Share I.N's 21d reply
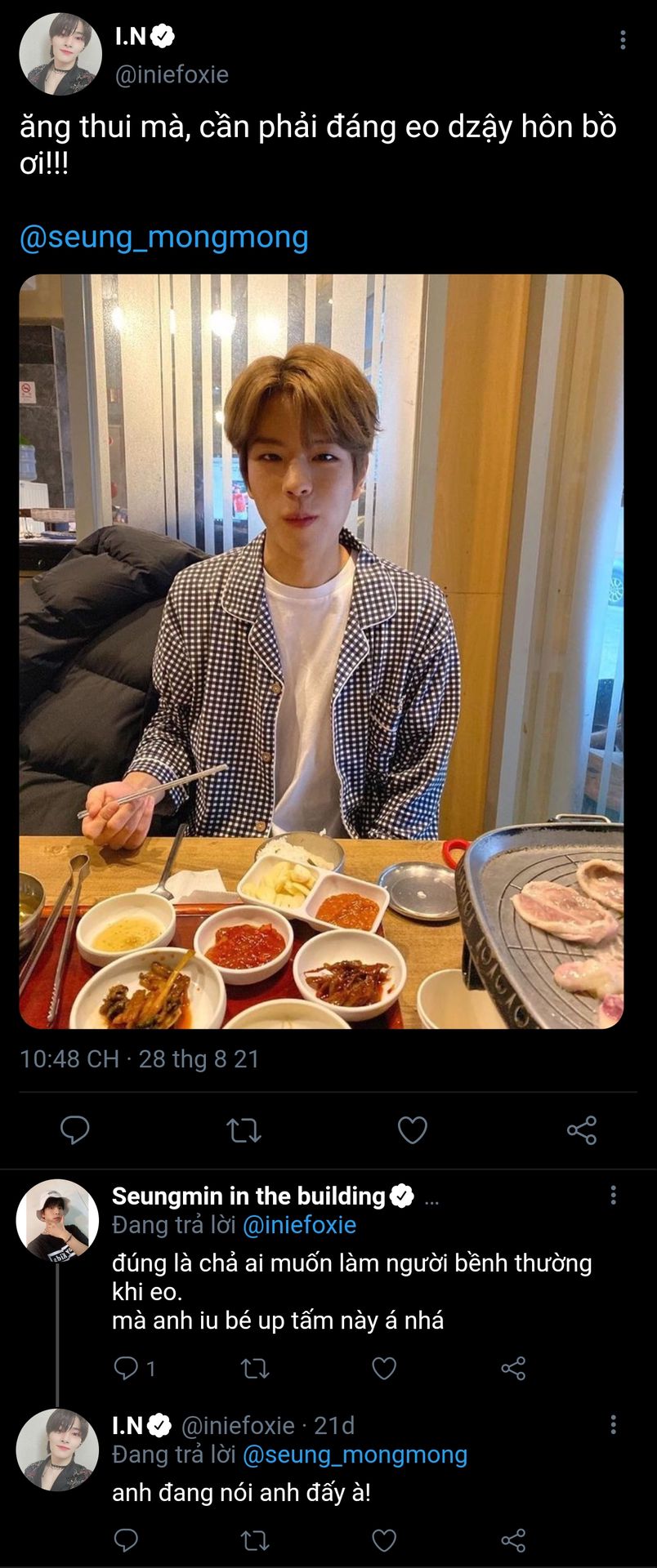The width and height of the screenshot is (657, 1568). (x=513, y=1541)
